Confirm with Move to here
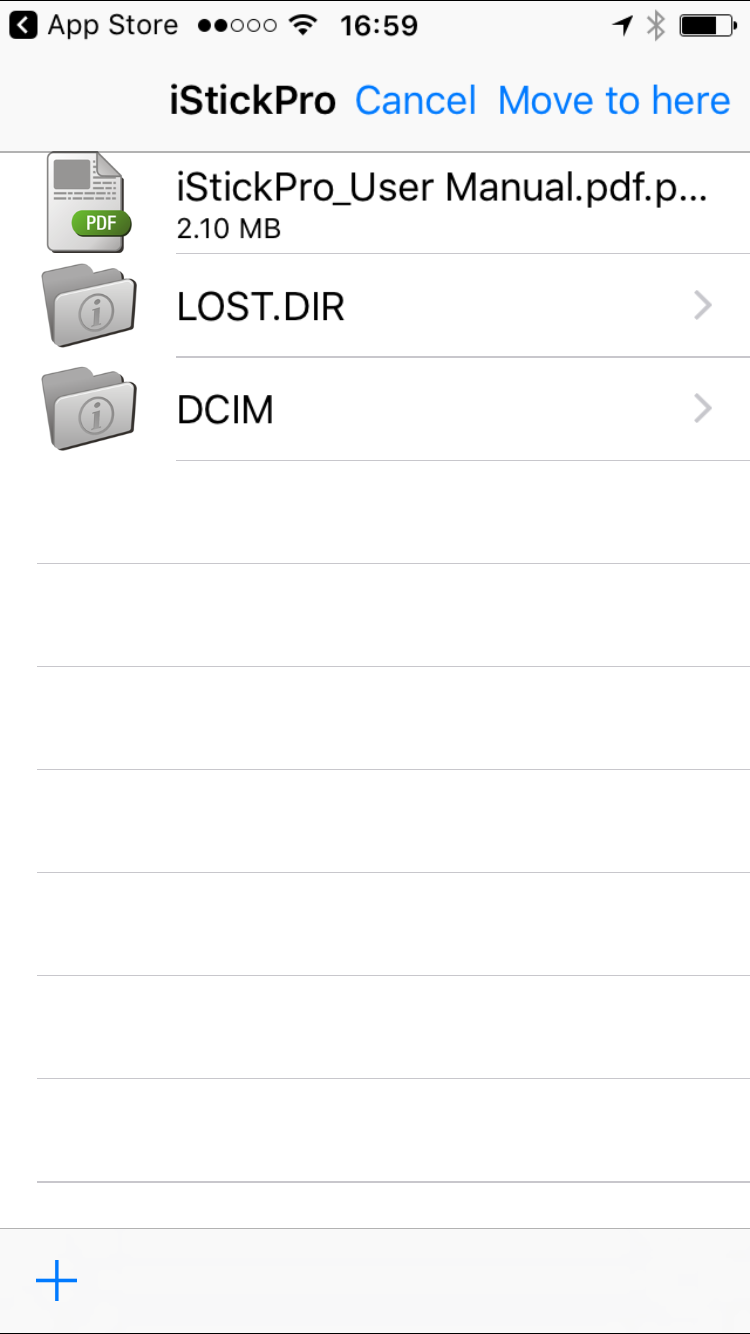This screenshot has height=1334, width=750. click(614, 101)
